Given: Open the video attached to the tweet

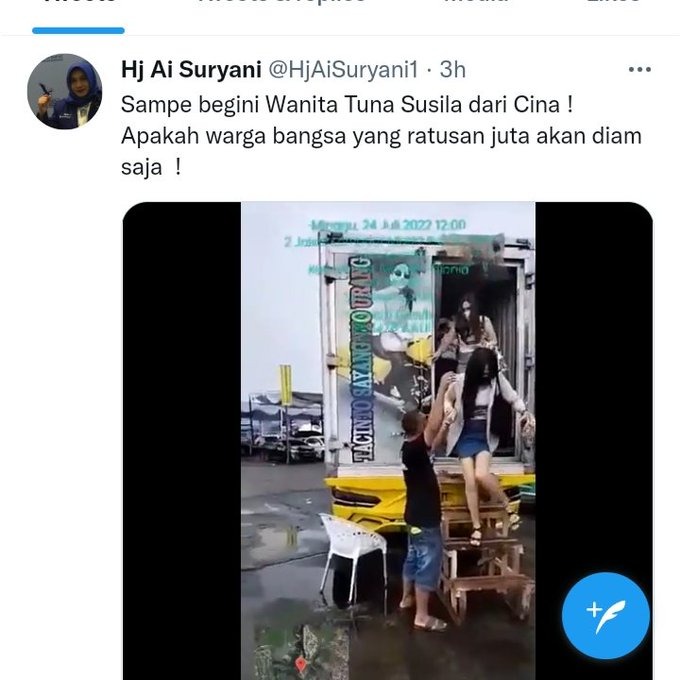Looking at the screenshot, I should (387, 440).
